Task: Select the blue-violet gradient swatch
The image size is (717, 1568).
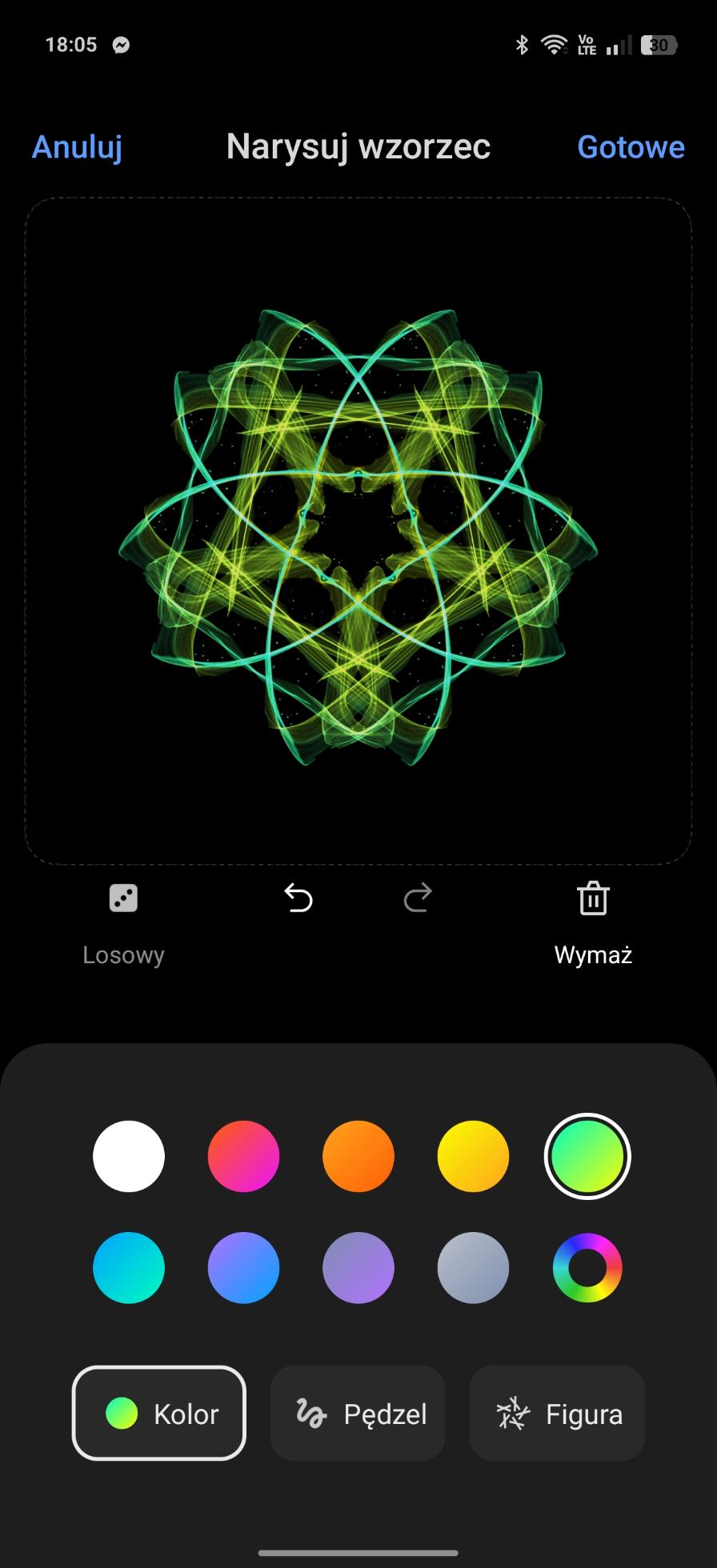Action: 243,1268
